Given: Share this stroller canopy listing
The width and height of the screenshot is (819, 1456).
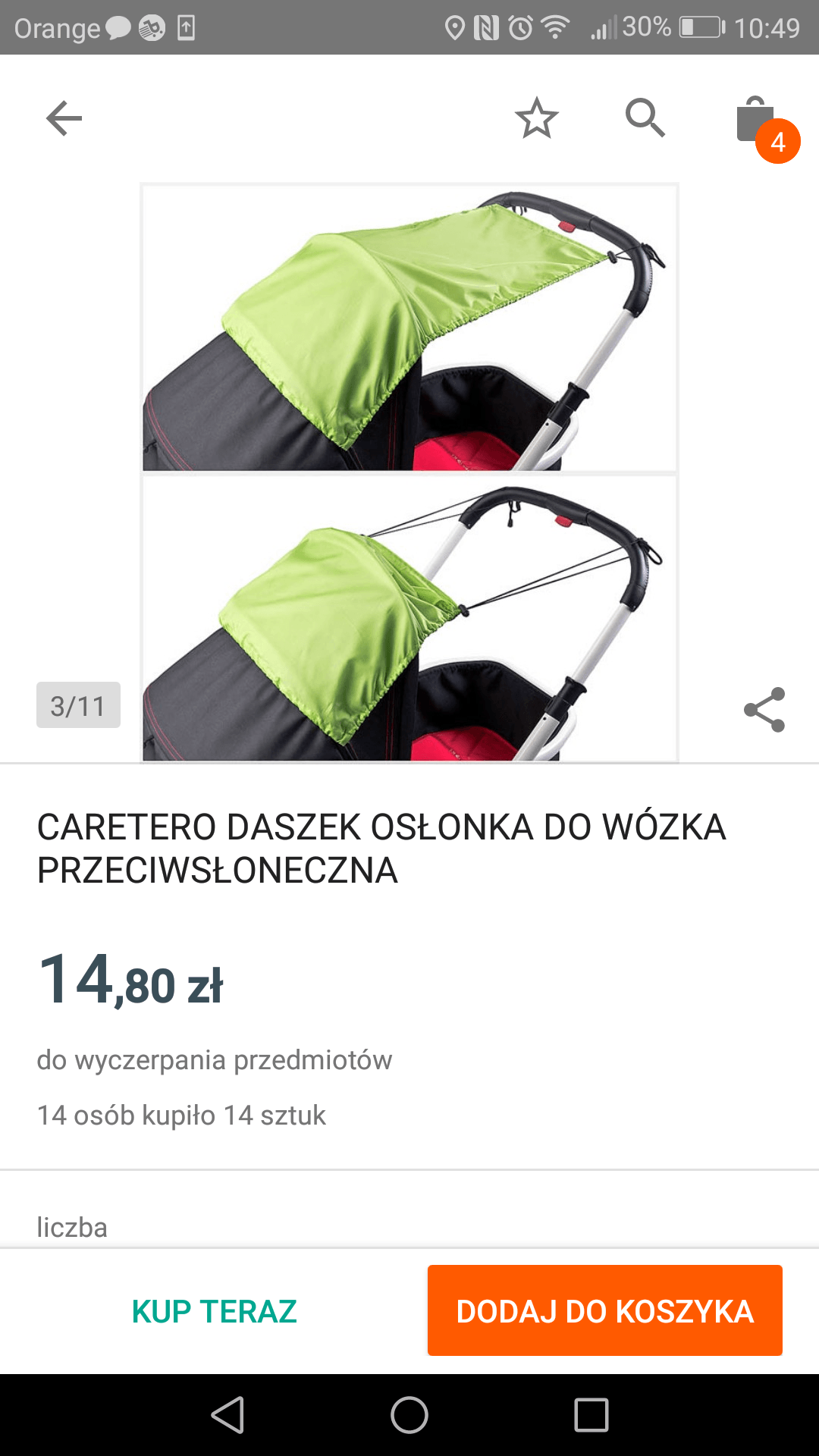Looking at the screenshot, I should click(x=764, y=710).
